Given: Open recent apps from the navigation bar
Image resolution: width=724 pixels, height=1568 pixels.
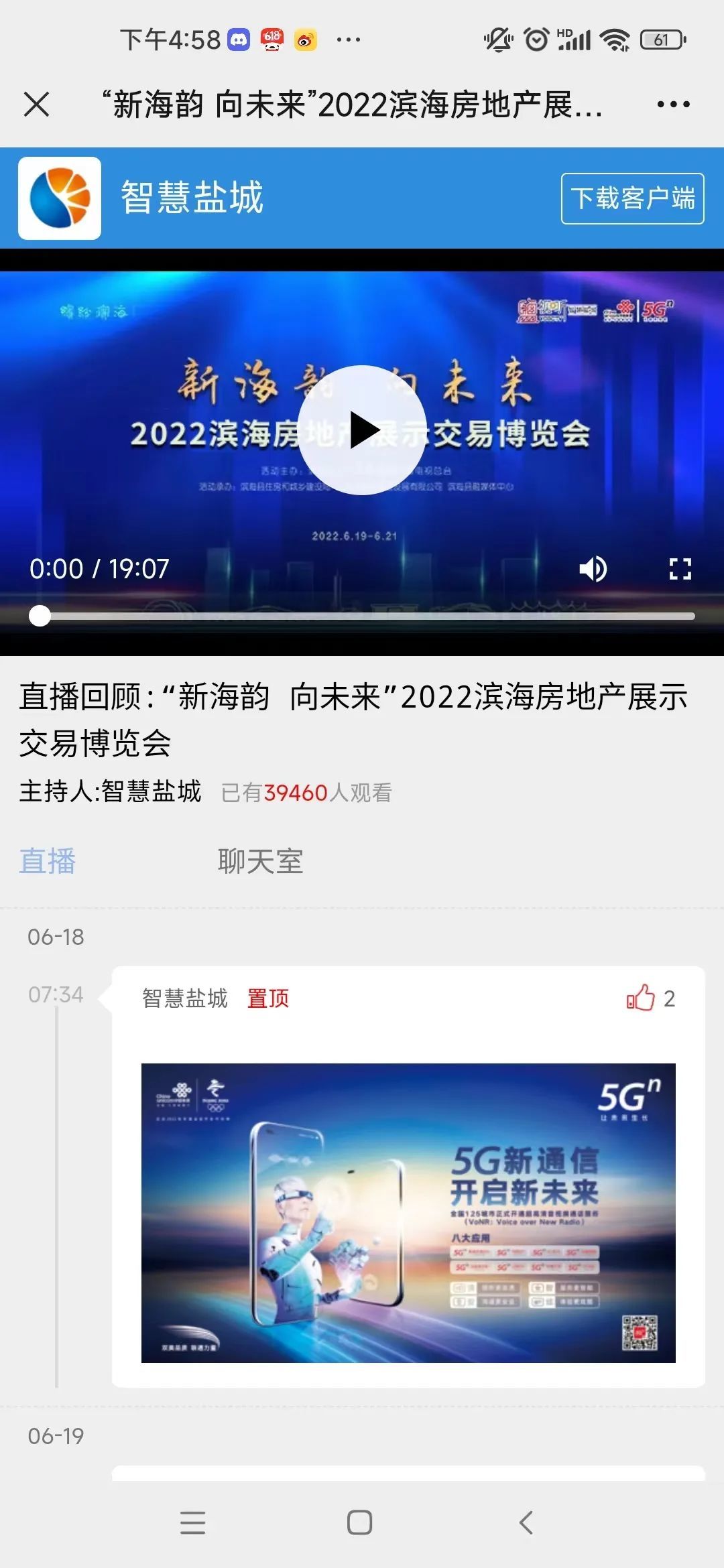Looking at the screenshot, I should [192, 1522].
